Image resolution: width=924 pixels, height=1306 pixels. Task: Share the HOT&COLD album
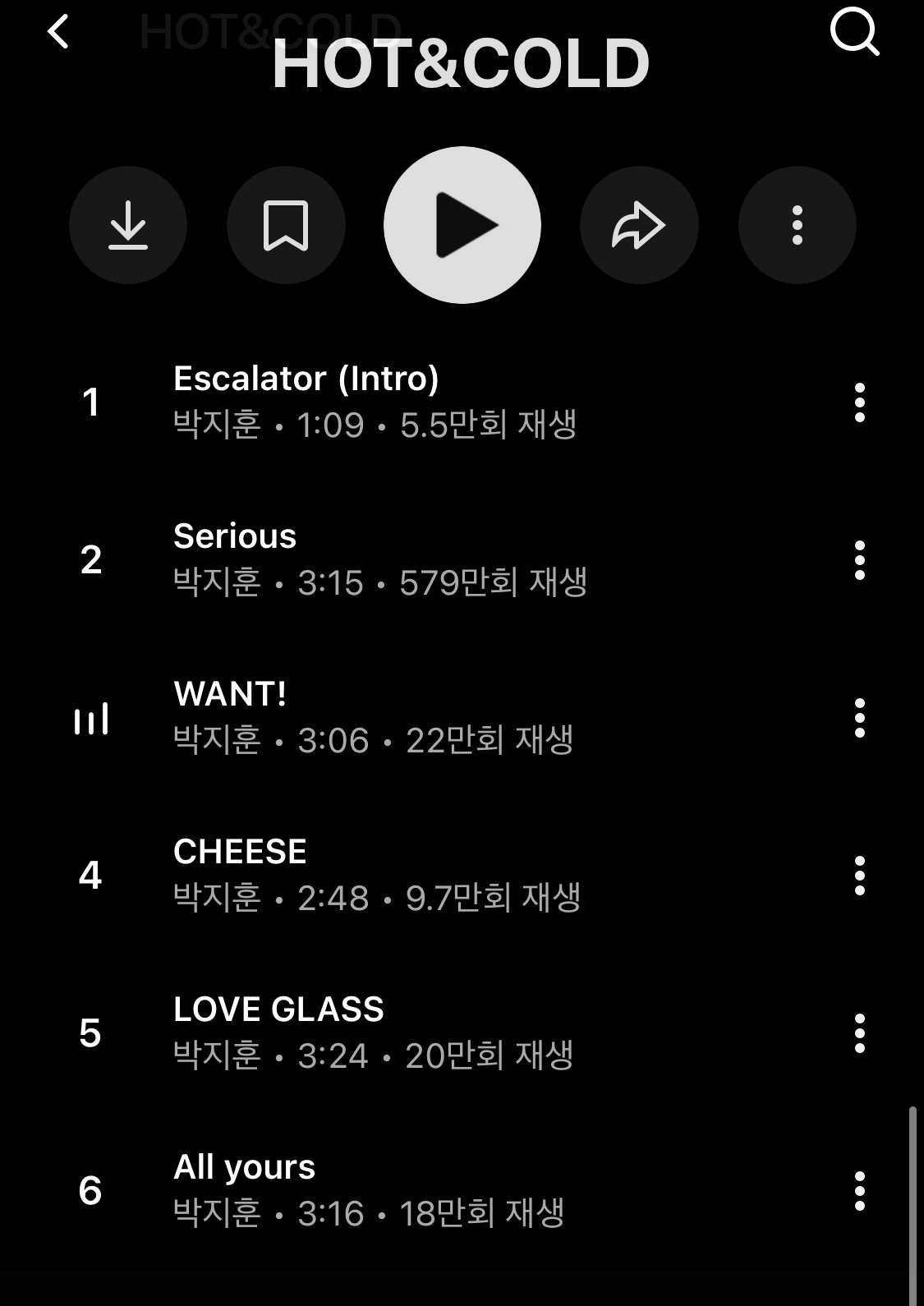click(639, 225)
